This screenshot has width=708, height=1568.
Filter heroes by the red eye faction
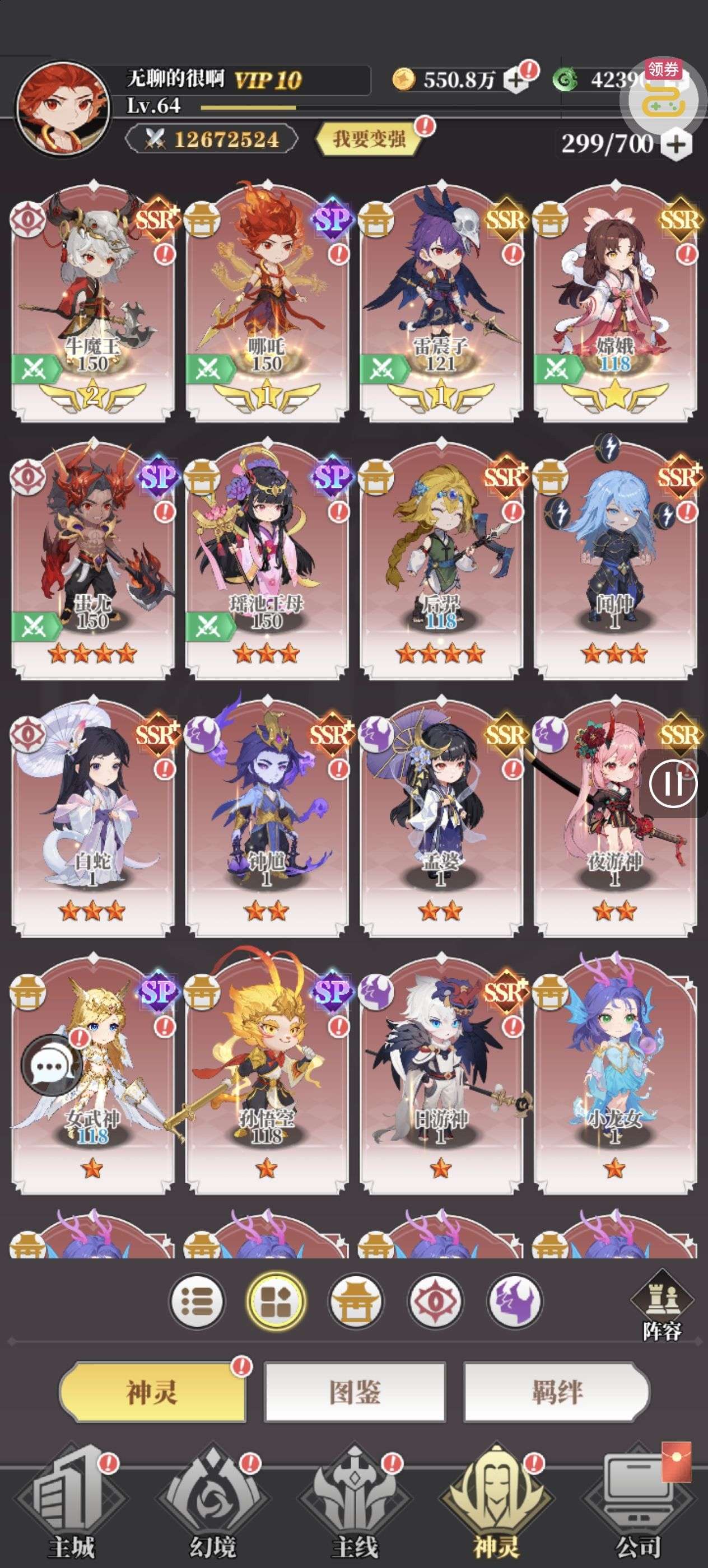(x=435, y=1301)
